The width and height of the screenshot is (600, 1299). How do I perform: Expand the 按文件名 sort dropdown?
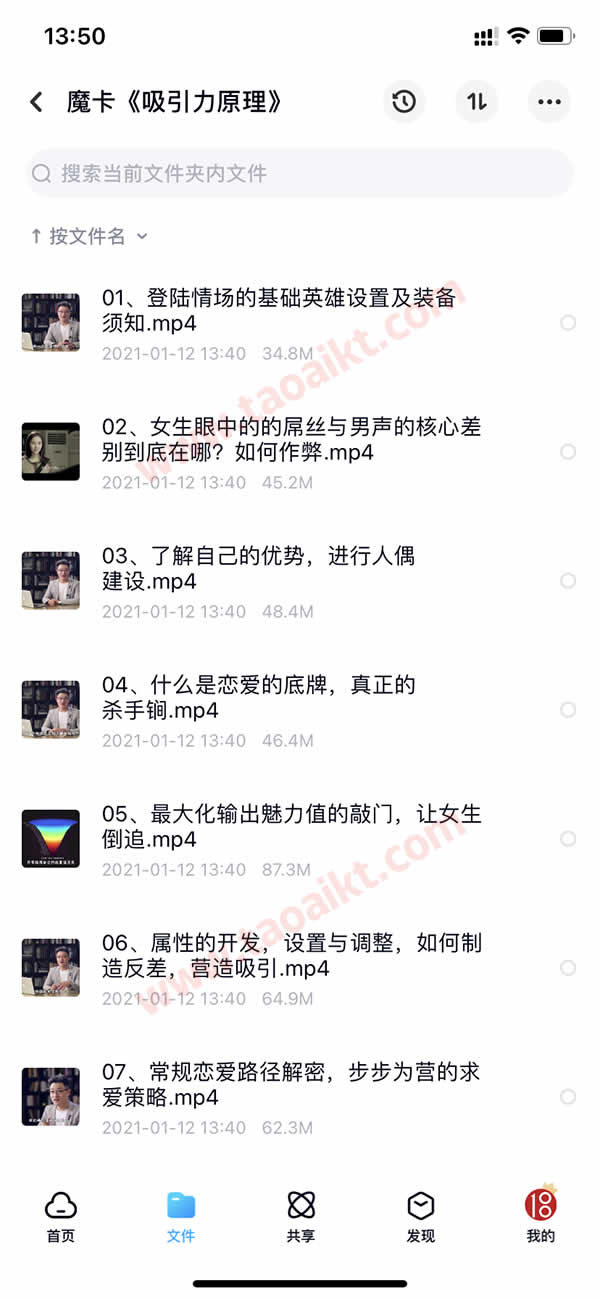pos(89,236)
